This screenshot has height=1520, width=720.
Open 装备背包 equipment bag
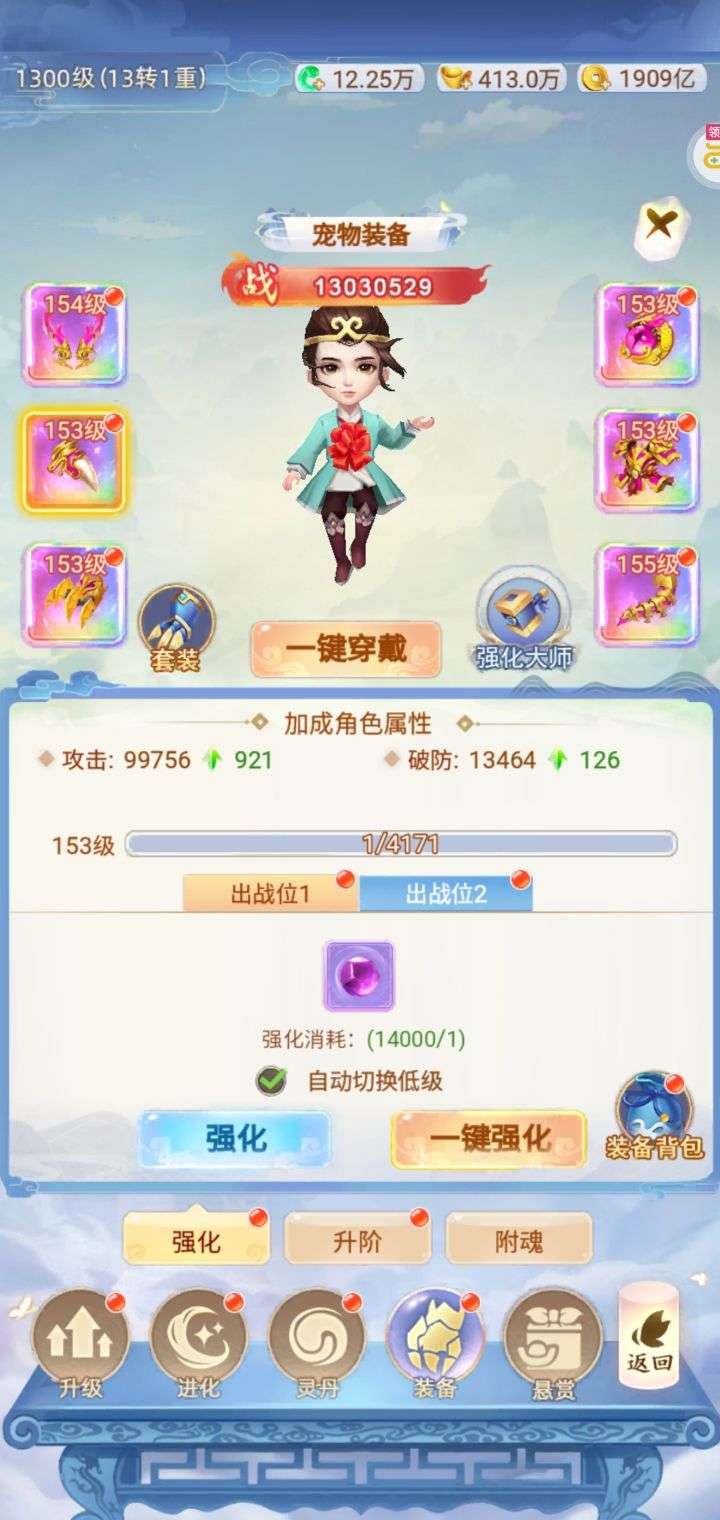(654, 1117)
